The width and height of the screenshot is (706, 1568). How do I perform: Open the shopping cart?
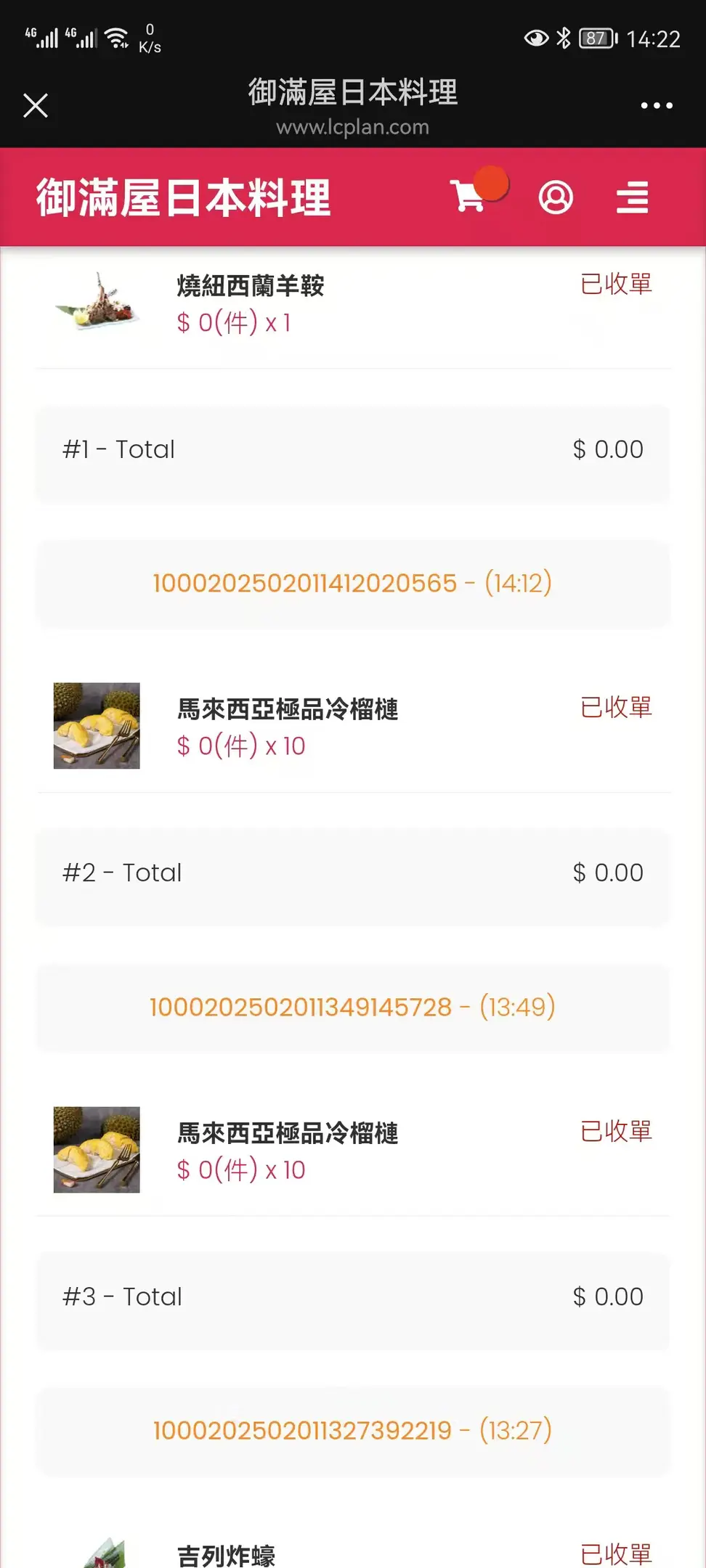click(469, 197)
